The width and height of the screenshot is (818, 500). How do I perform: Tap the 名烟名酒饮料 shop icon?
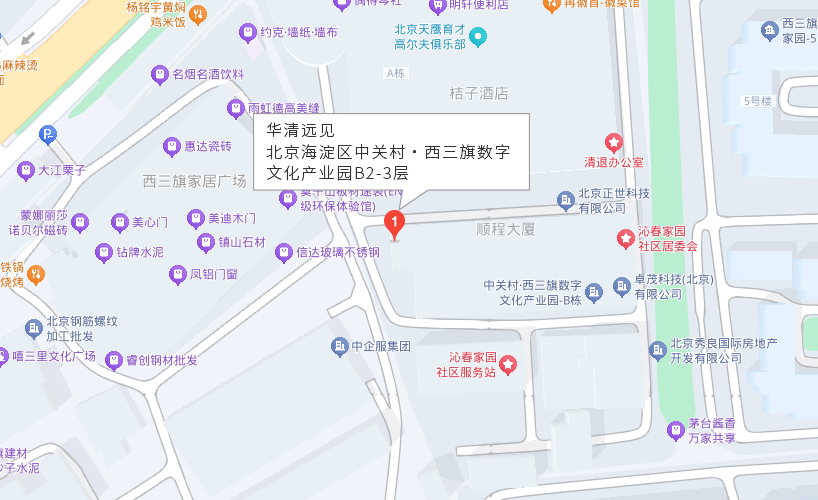[159, 74]
